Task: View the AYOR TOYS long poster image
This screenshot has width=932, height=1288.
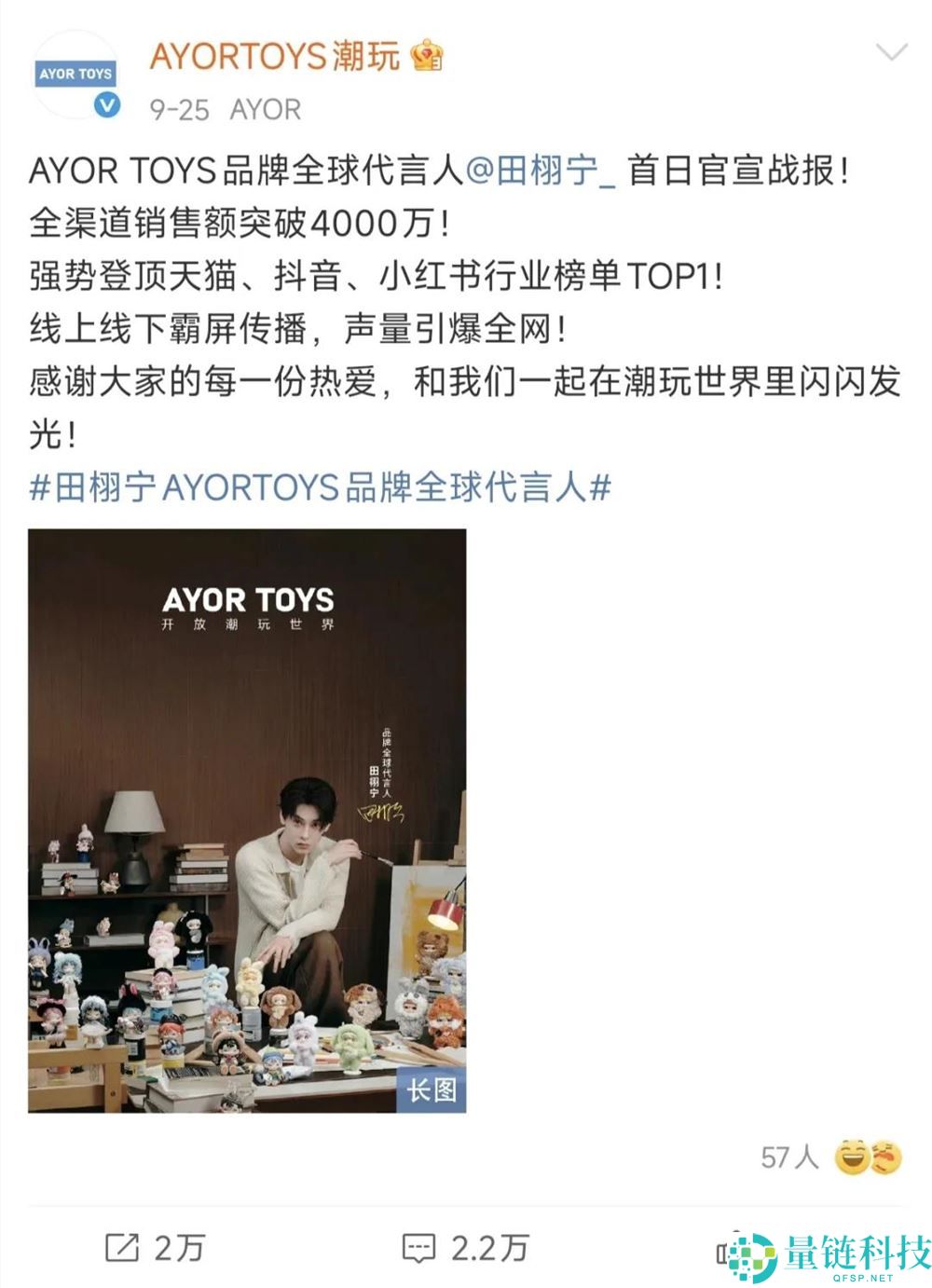Action: (x=247, y=820)
